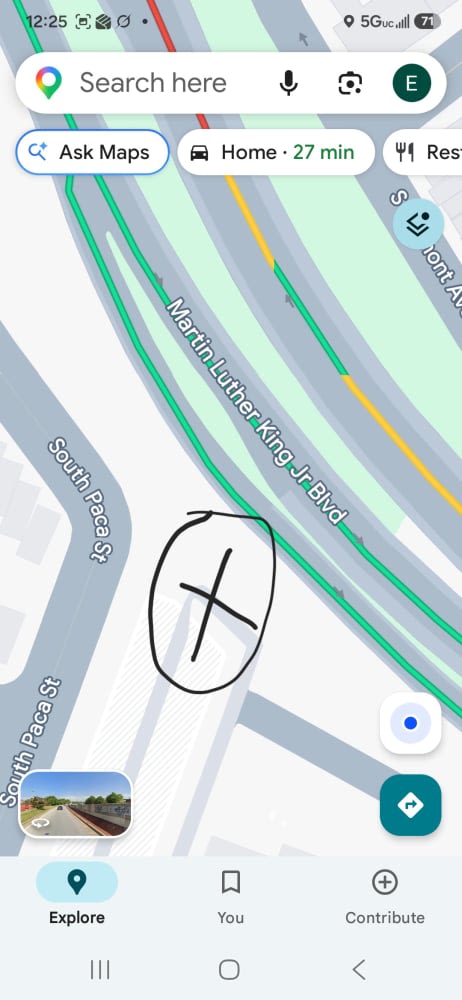Open the account profile avatar E
The width and height of the screenshot is (462, 1000).
coord(412,83)
